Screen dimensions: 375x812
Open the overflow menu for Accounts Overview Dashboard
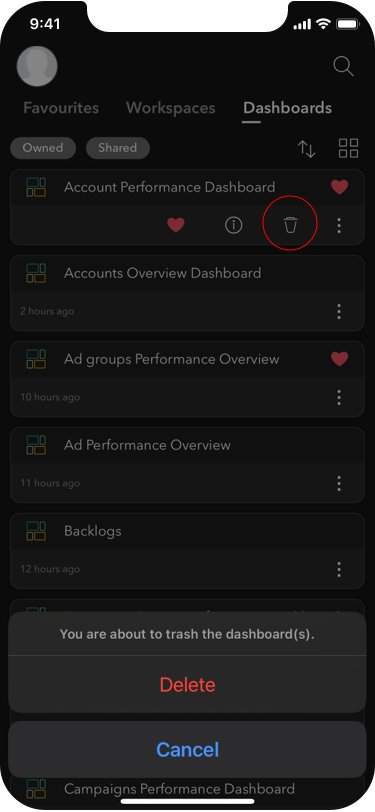[339, 311]
